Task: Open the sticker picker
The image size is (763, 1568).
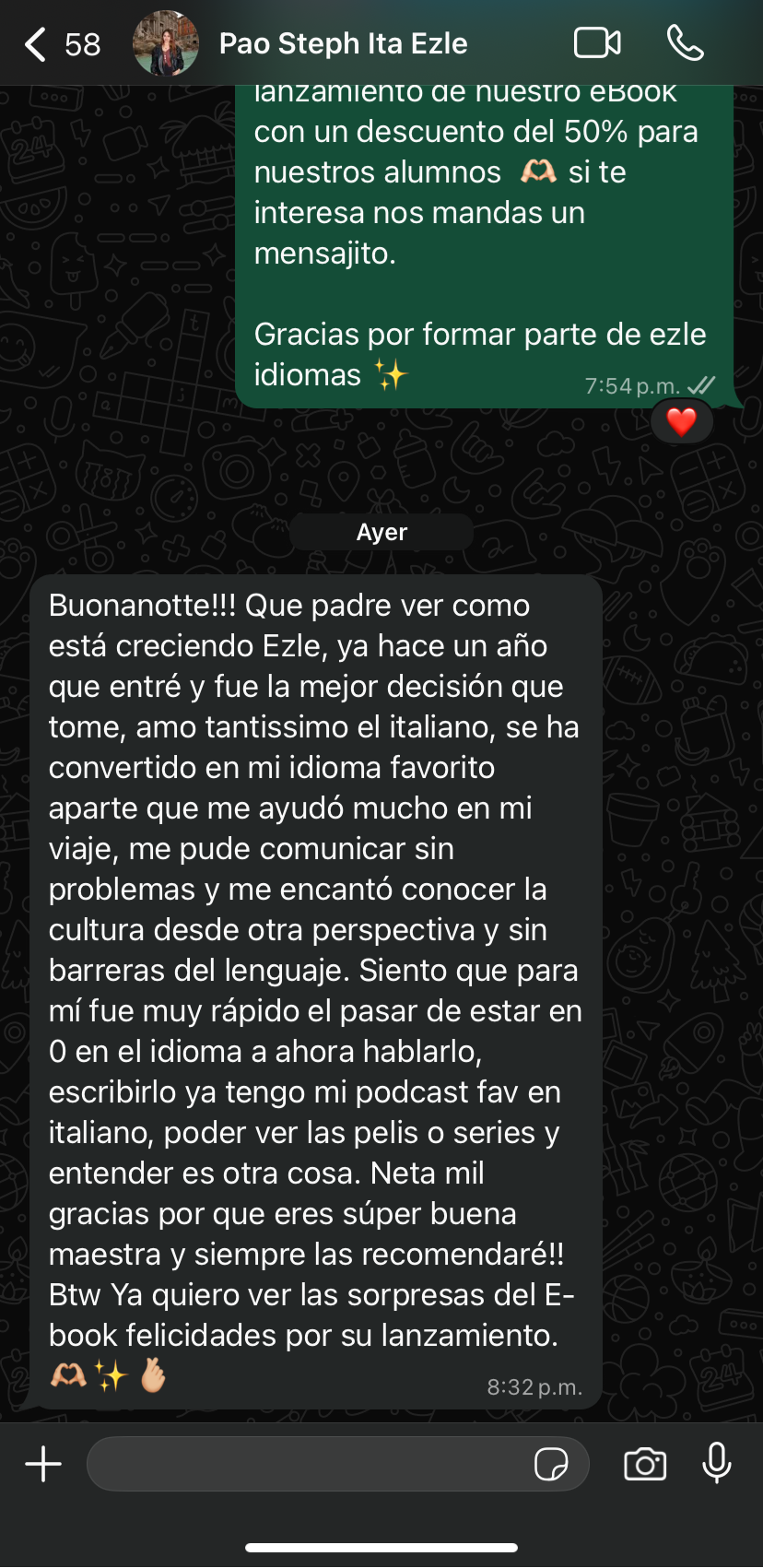Action: tap(551, 1464)
